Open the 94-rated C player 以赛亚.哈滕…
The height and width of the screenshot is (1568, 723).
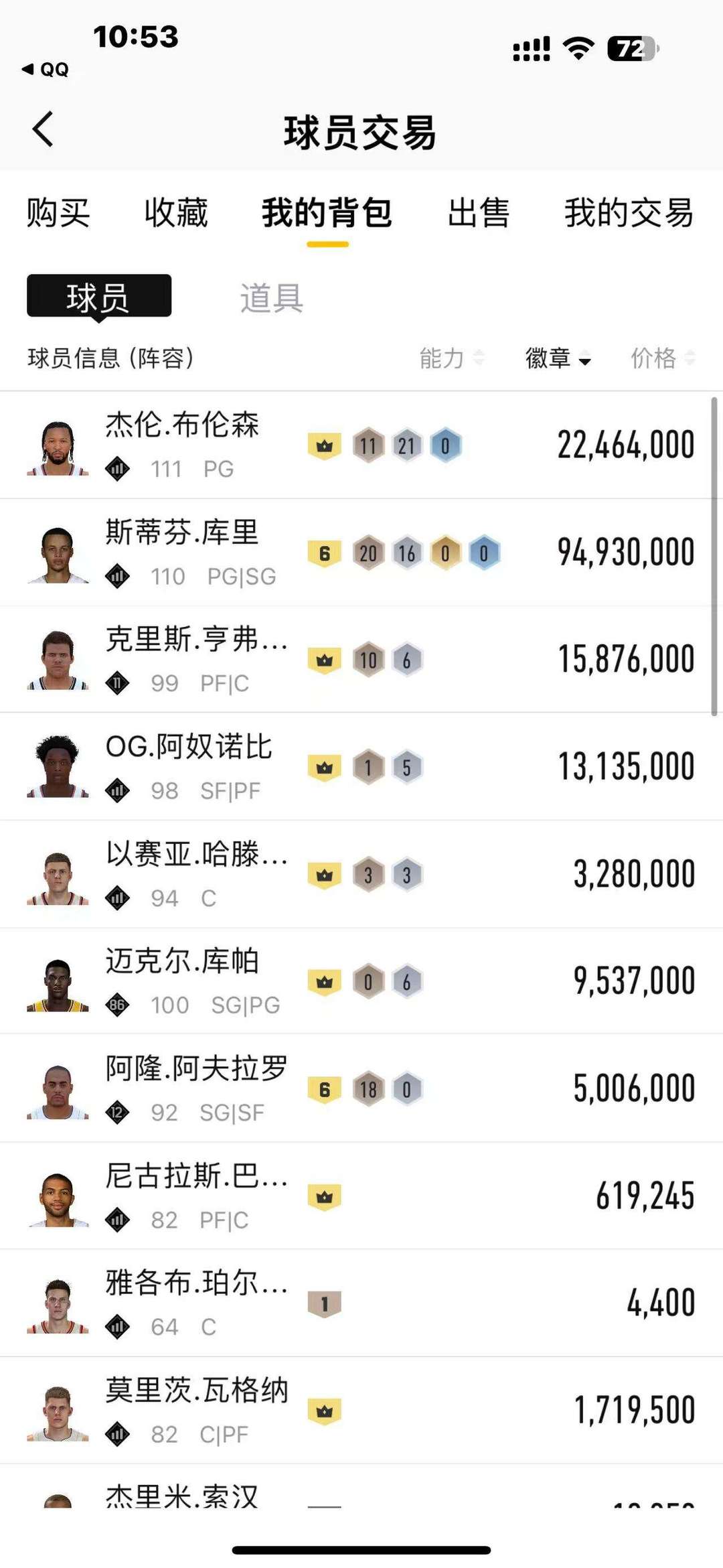tap(195, 855)
